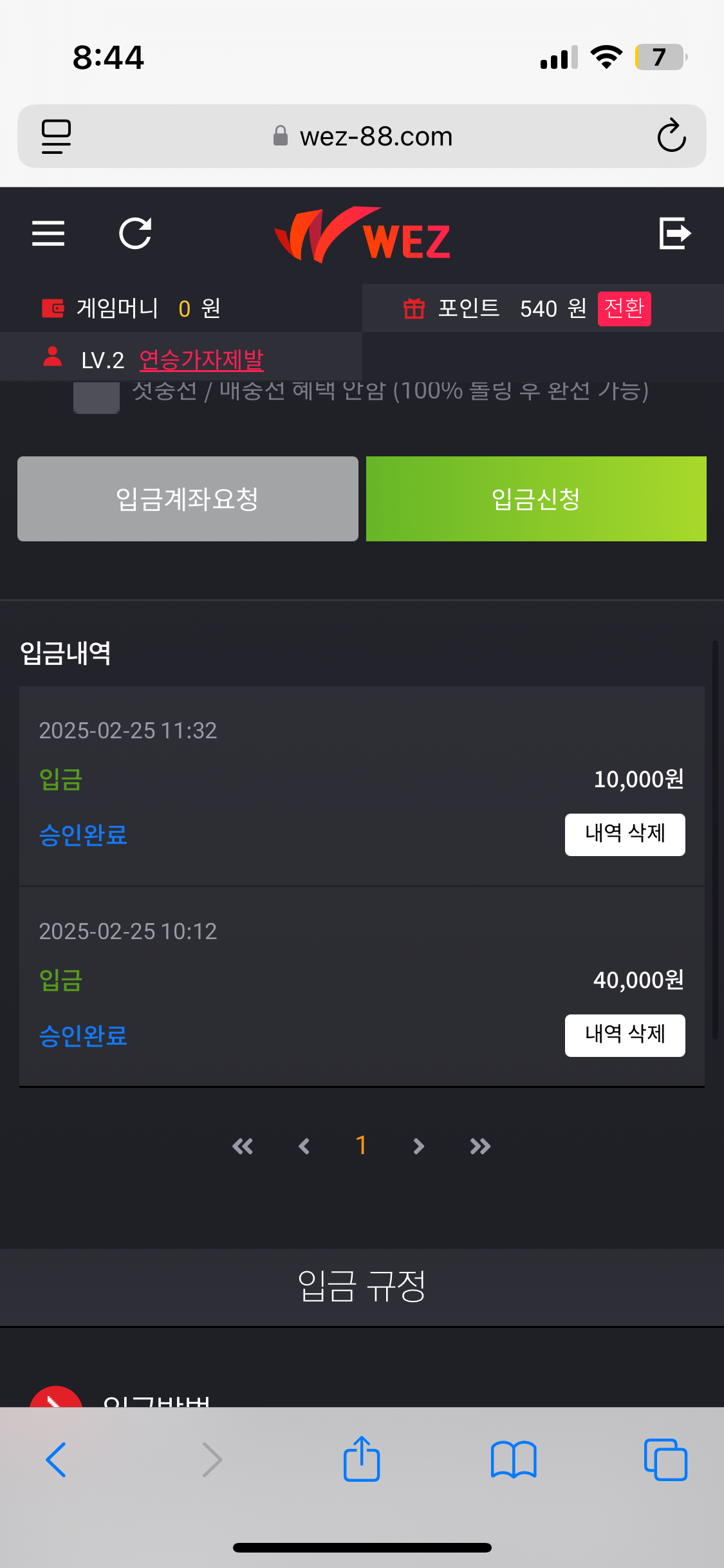Screen dimensions: 724x1568
Task: Jump to the last history page
Action: [480, 1146]
